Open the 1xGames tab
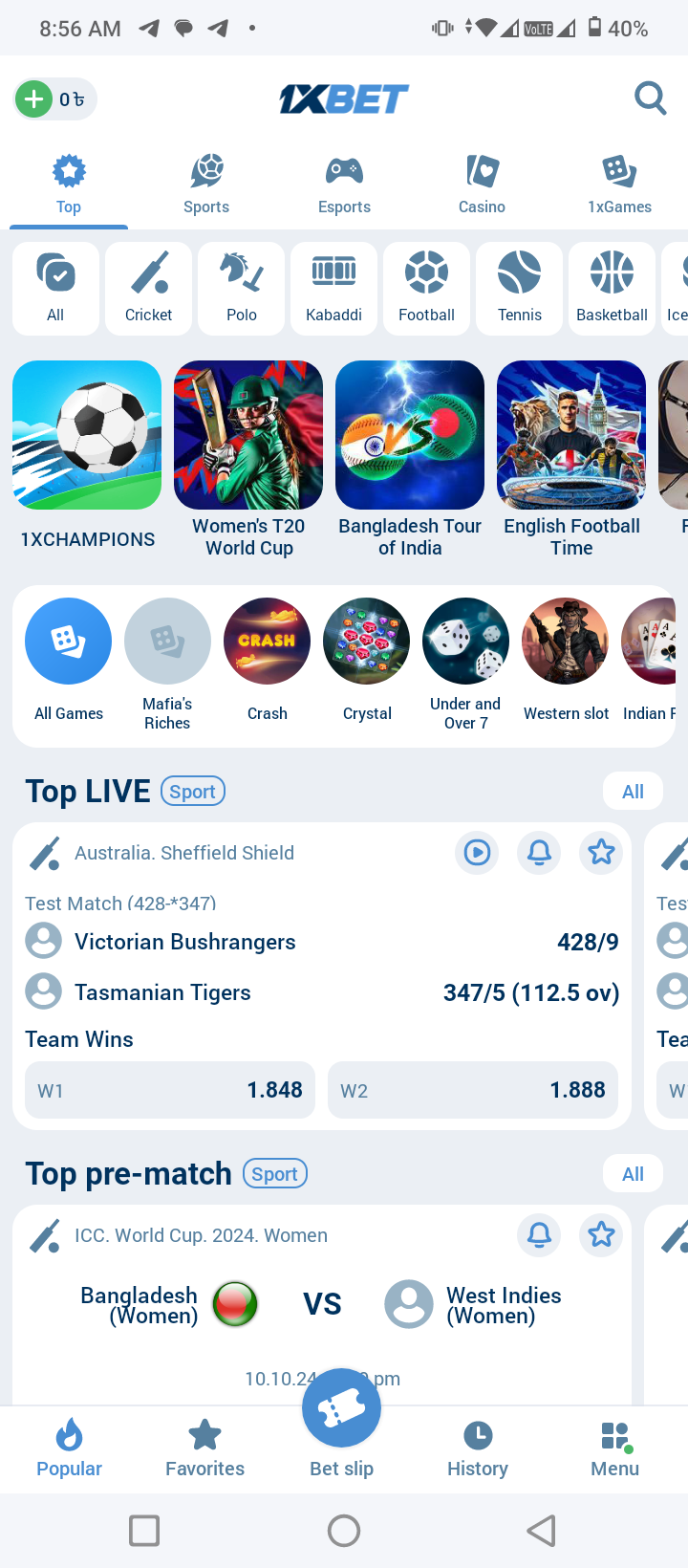This screenshot has height=1568, width=688. [619, 185]
